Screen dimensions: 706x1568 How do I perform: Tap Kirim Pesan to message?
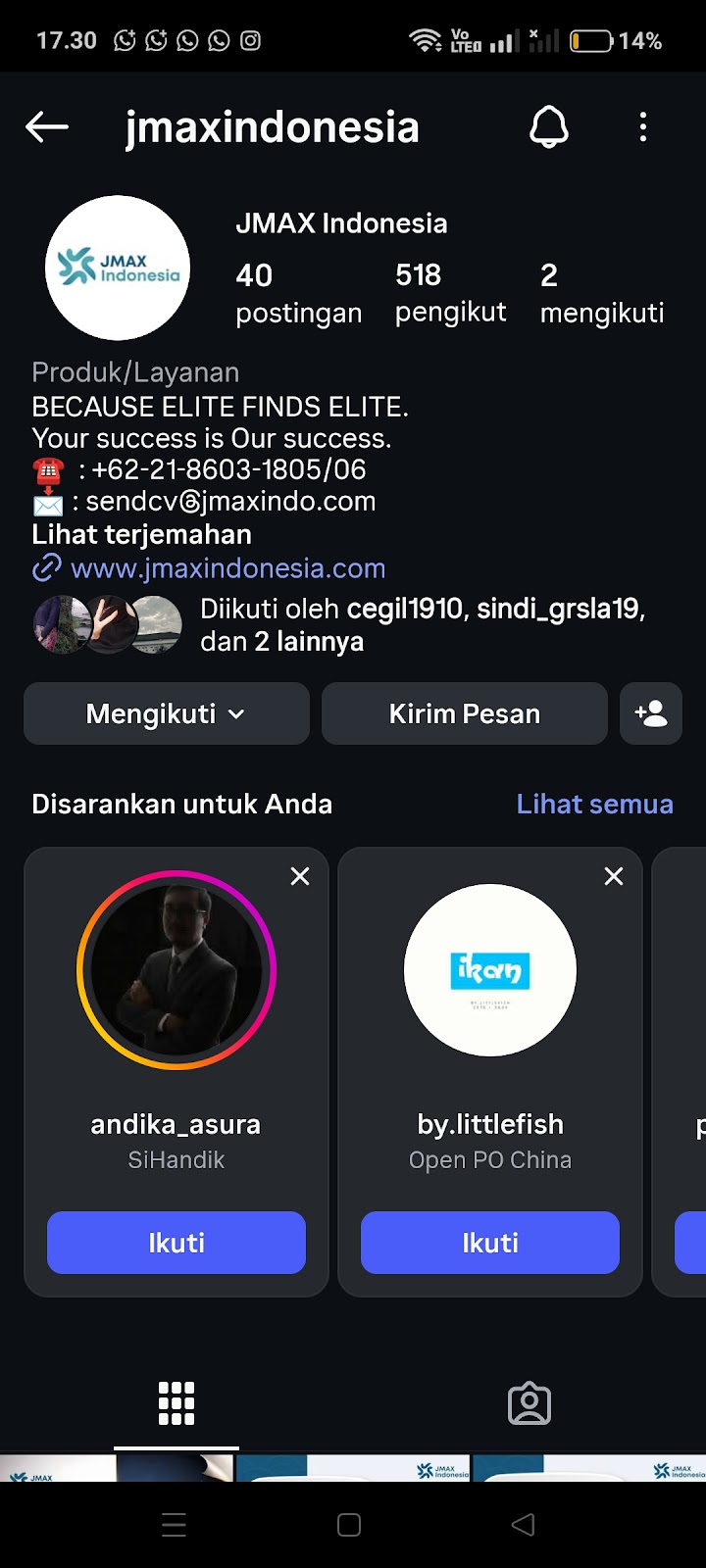(464, 713)
